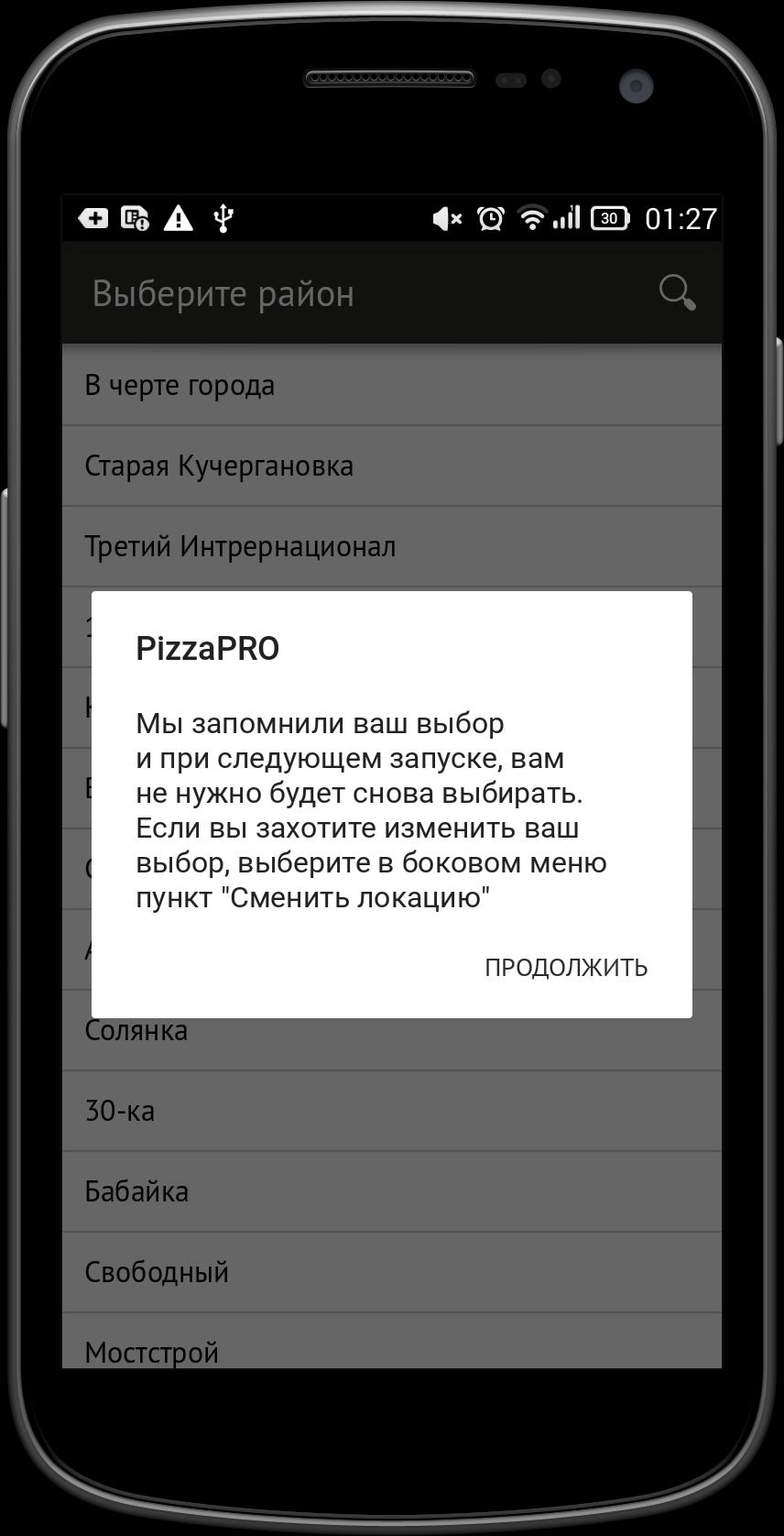The width and height of the screenshot is (784, 1536).
Task: Select the Свободный district
Action: 157,1272
